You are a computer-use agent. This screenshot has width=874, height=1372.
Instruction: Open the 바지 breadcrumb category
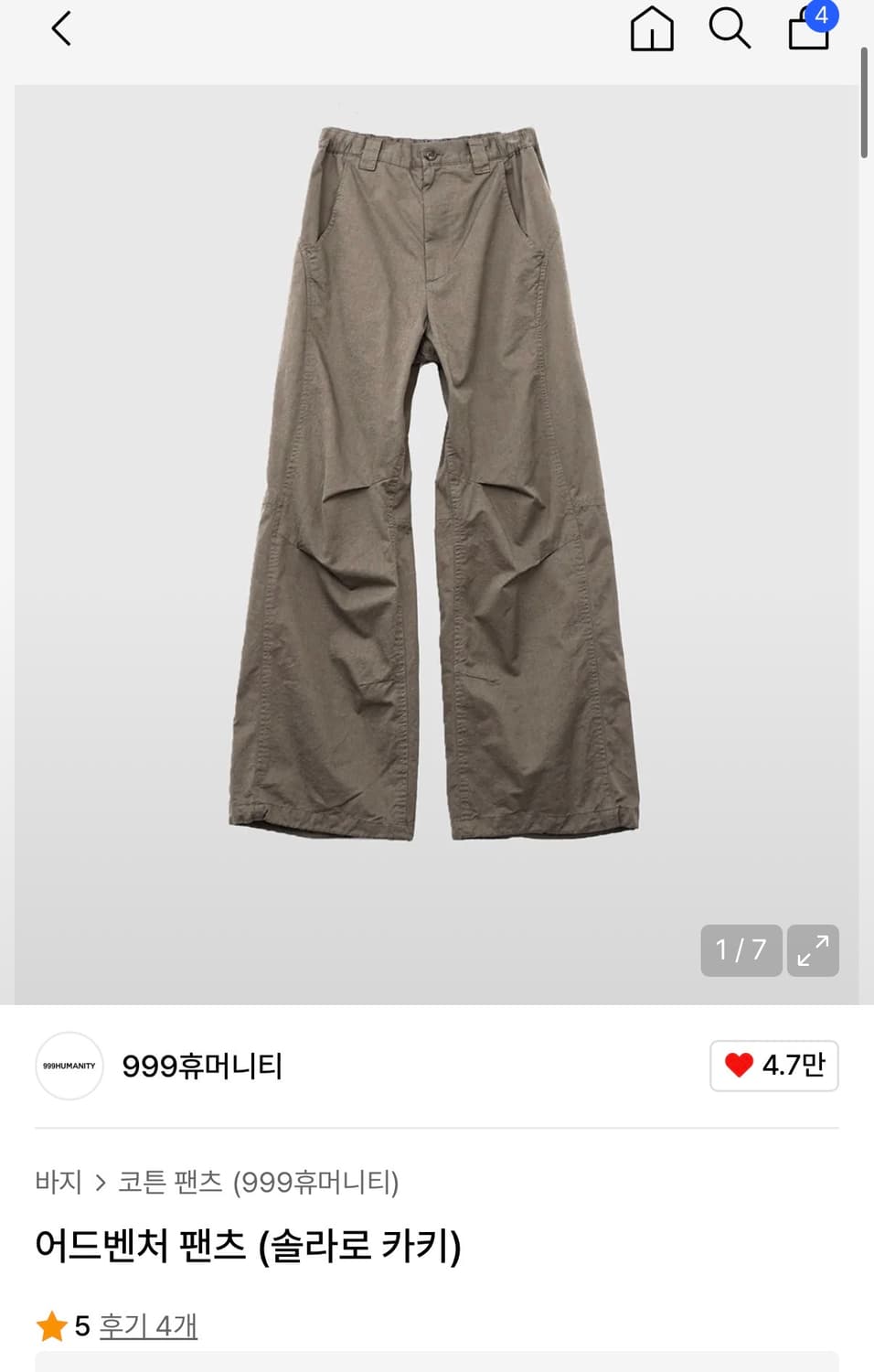coord(59,1182)
